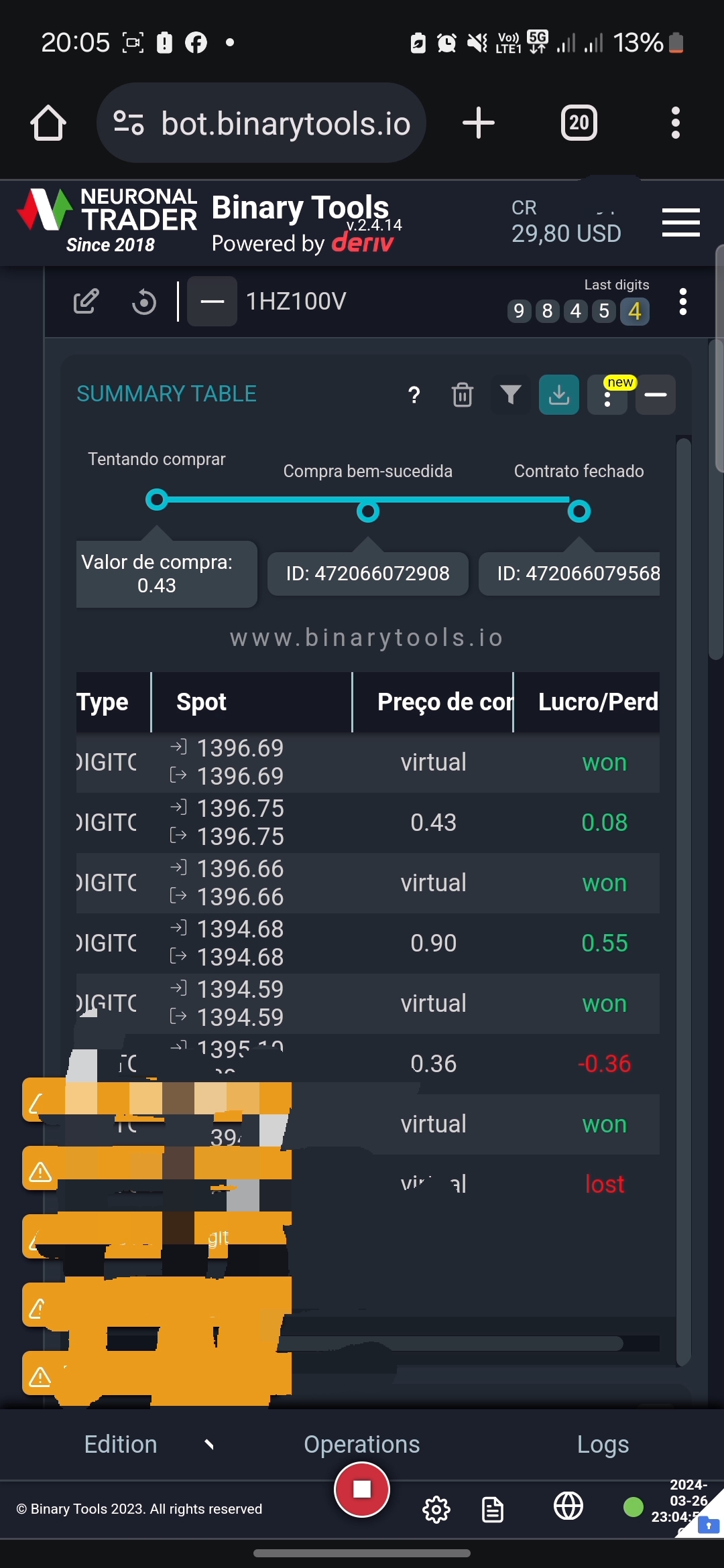Viewport: 724px width, 1568px height.
Task: Download summary table data via the download icon
Action: [558, 395]
